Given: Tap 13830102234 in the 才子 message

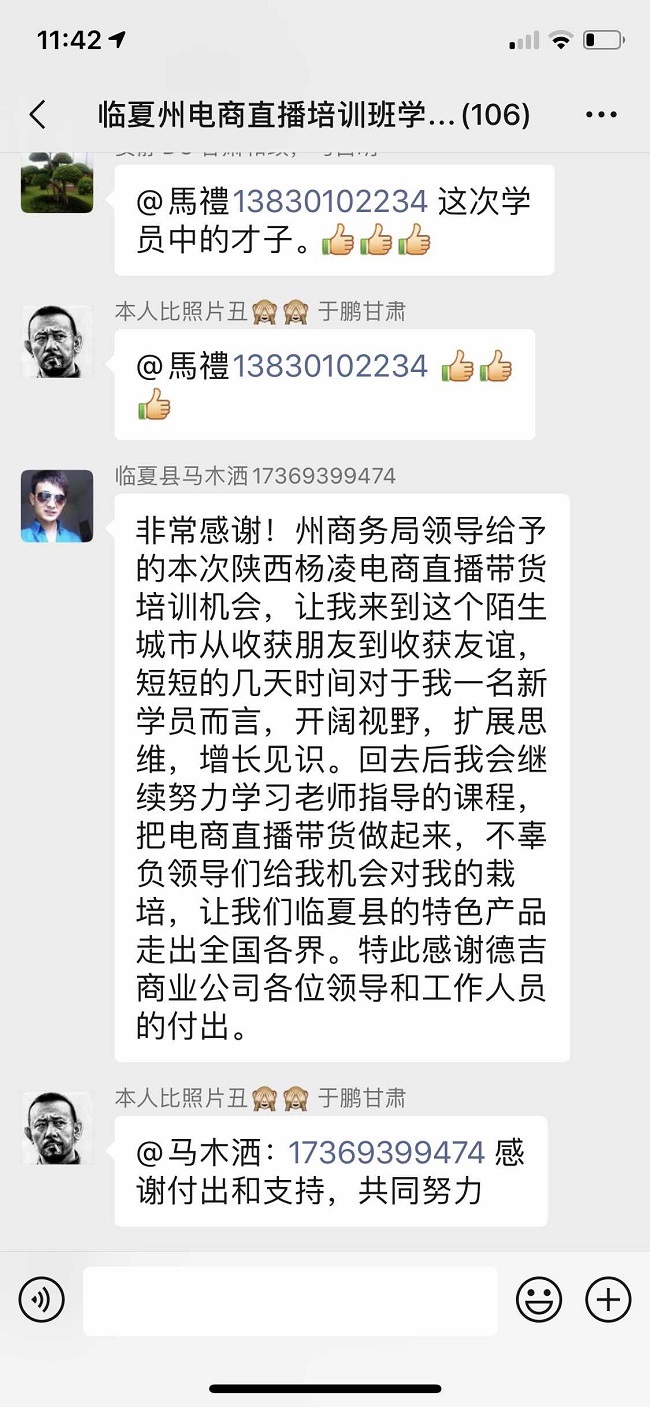Looking at the screenshot, I should coord(330,201).
